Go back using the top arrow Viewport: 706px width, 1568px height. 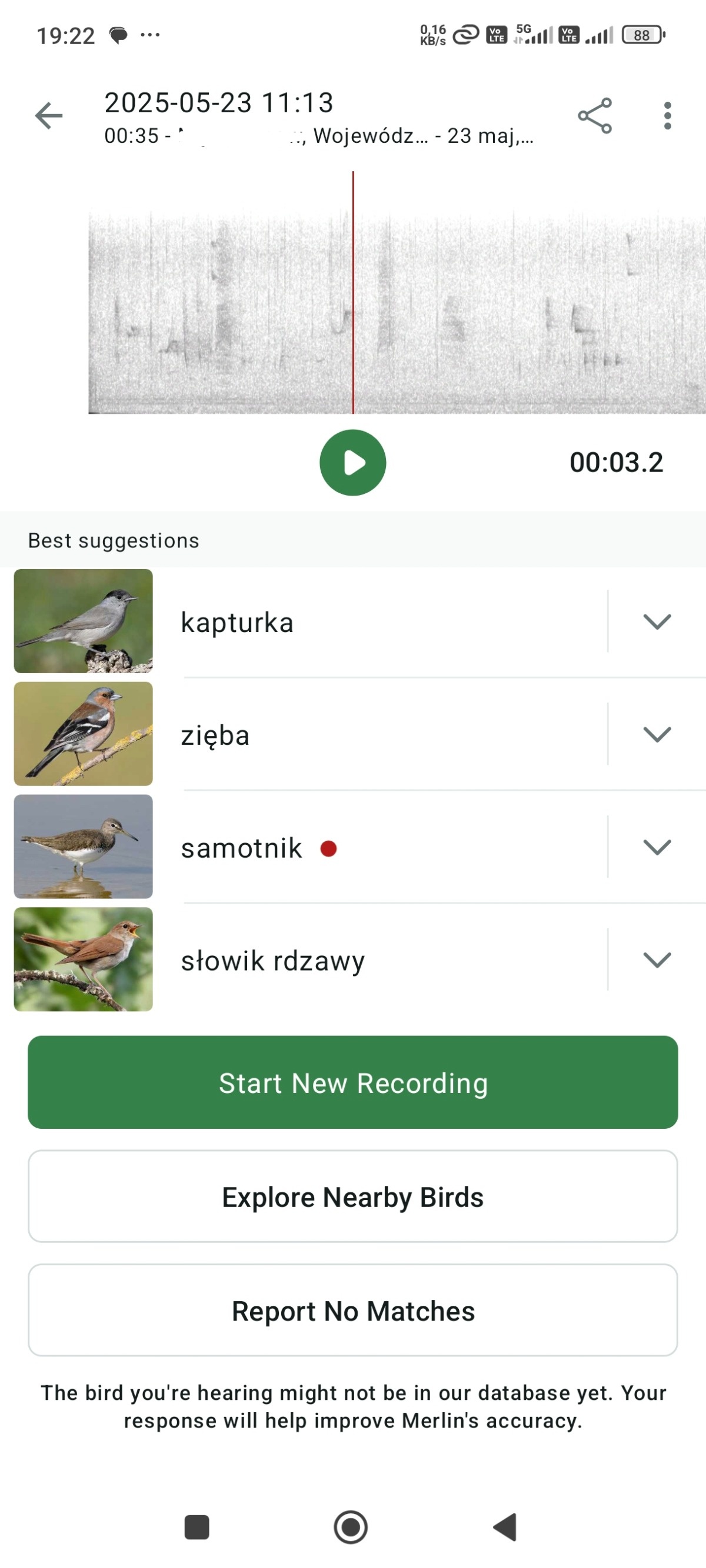tap(49, 116)
